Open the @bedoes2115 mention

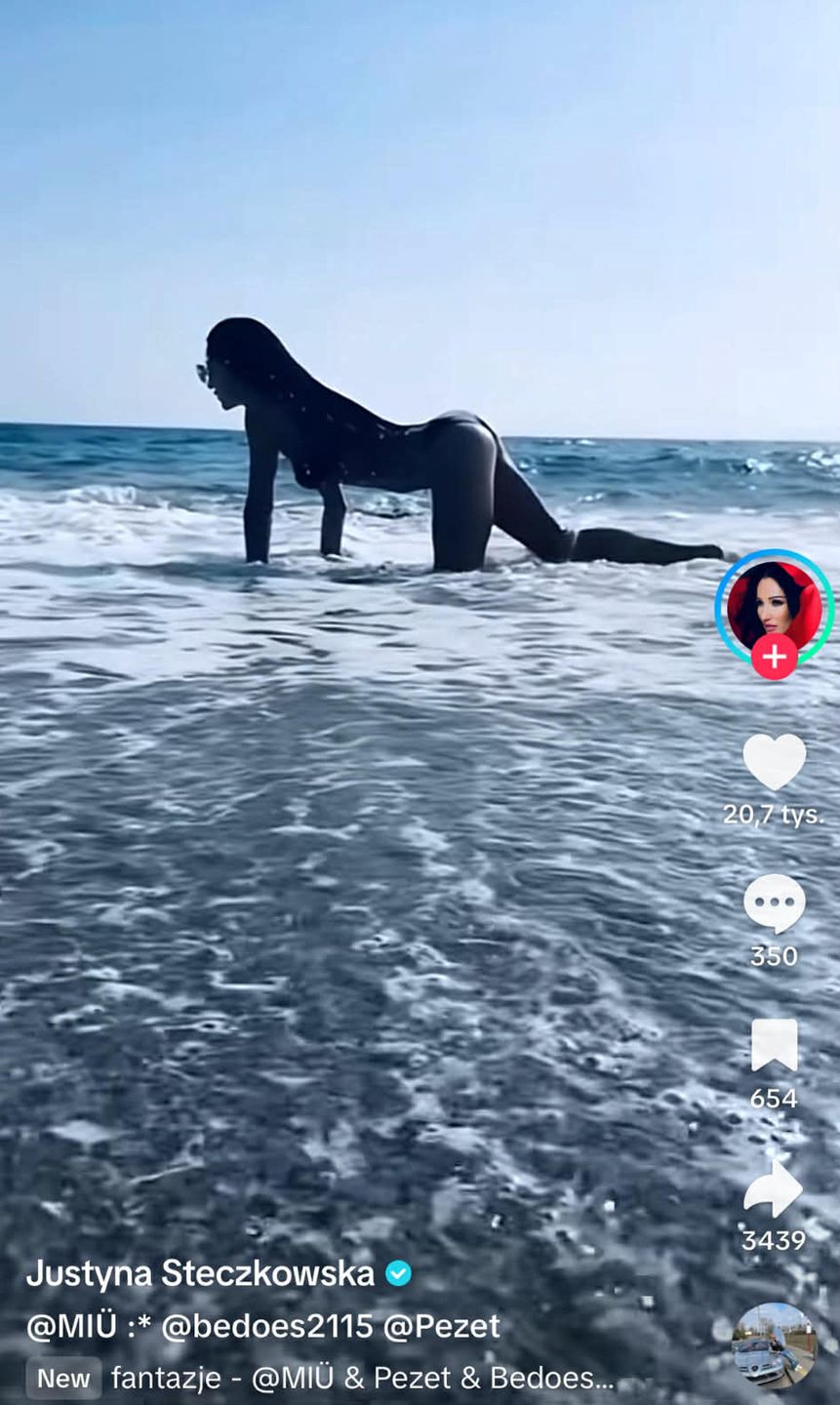point(267,1326)
